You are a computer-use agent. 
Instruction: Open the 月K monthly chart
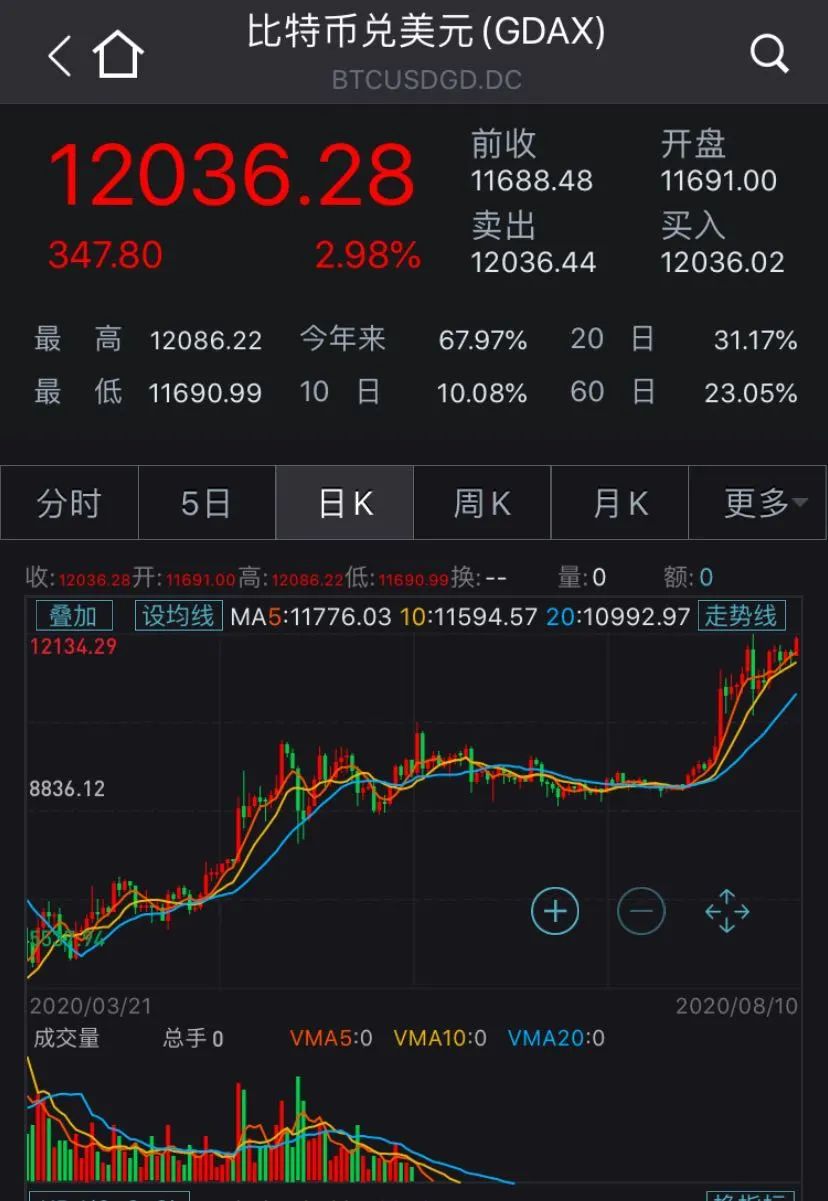coord(619,503)
